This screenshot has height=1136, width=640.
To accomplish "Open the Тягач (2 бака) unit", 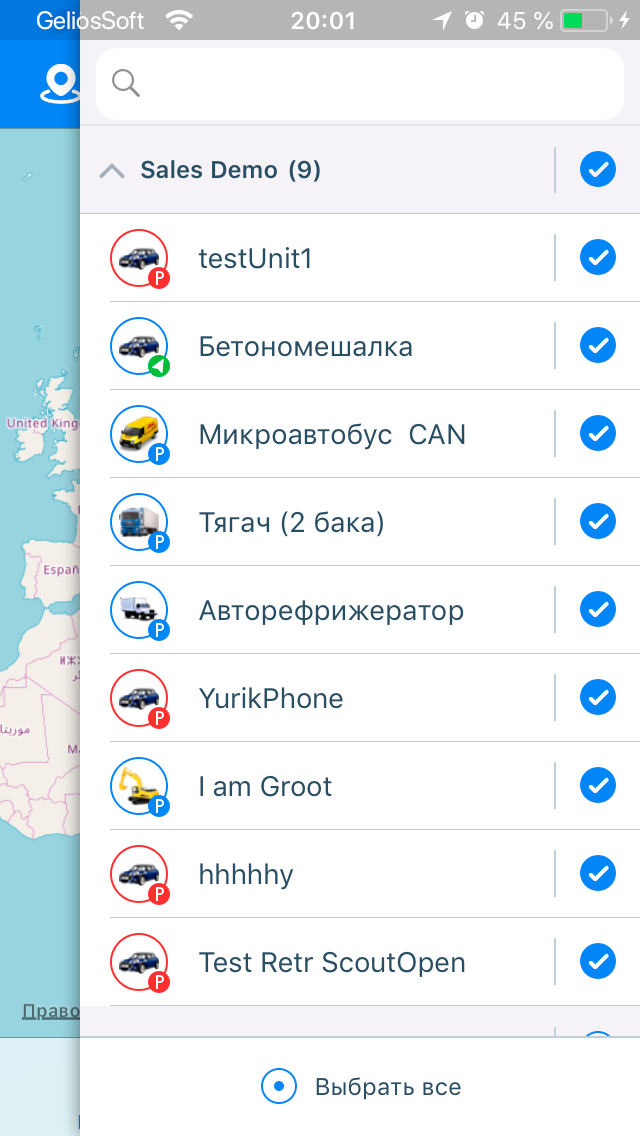I will (291, 522).
